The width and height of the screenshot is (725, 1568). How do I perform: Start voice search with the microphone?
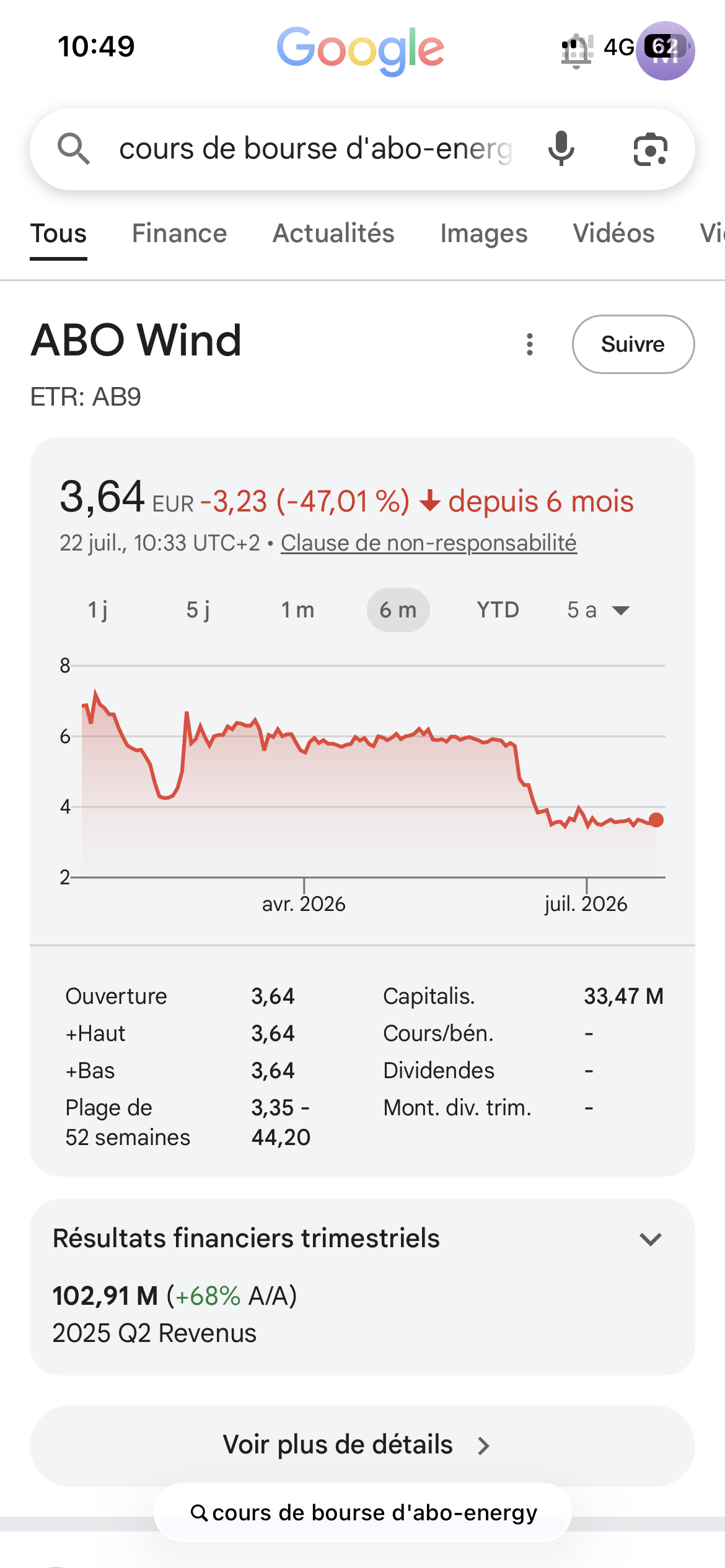click(x=561, y=149)
